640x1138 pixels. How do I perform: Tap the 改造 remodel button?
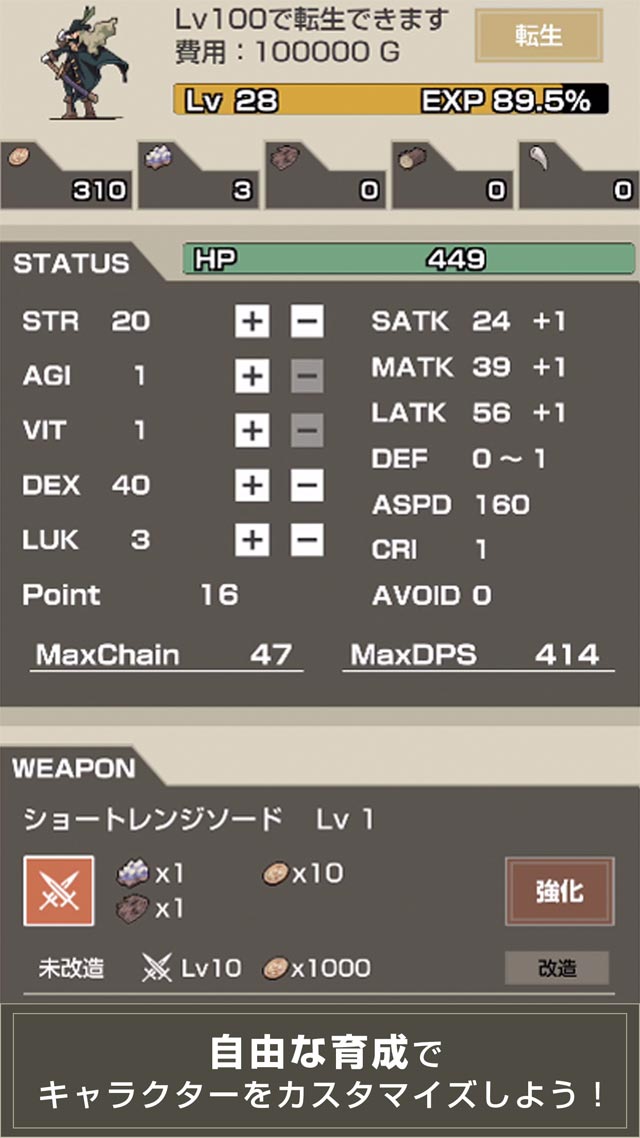pos(557,968)
